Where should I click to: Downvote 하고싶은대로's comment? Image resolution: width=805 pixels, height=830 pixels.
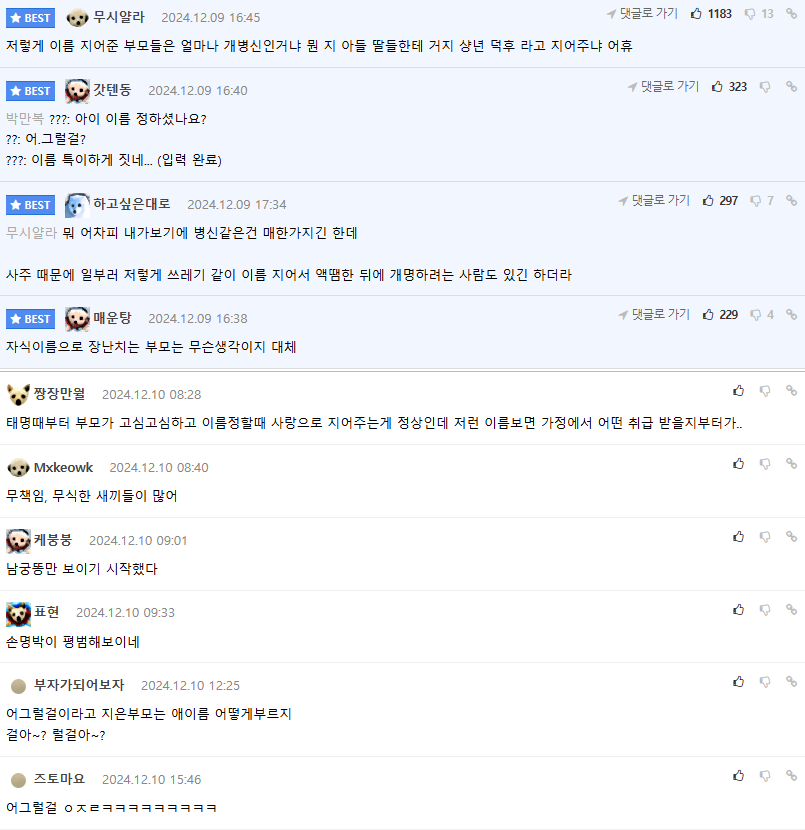756,201
